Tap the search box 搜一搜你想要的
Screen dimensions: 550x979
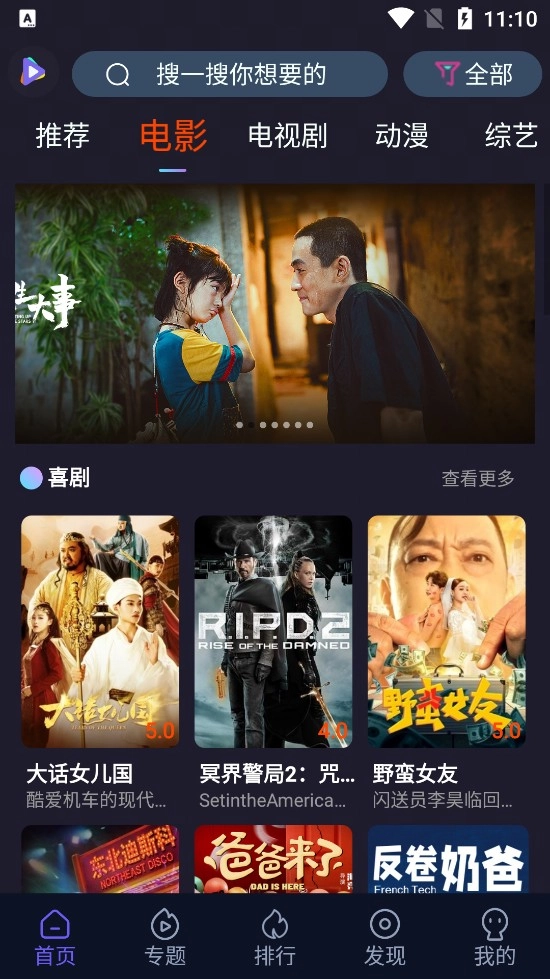coord(230,74)
